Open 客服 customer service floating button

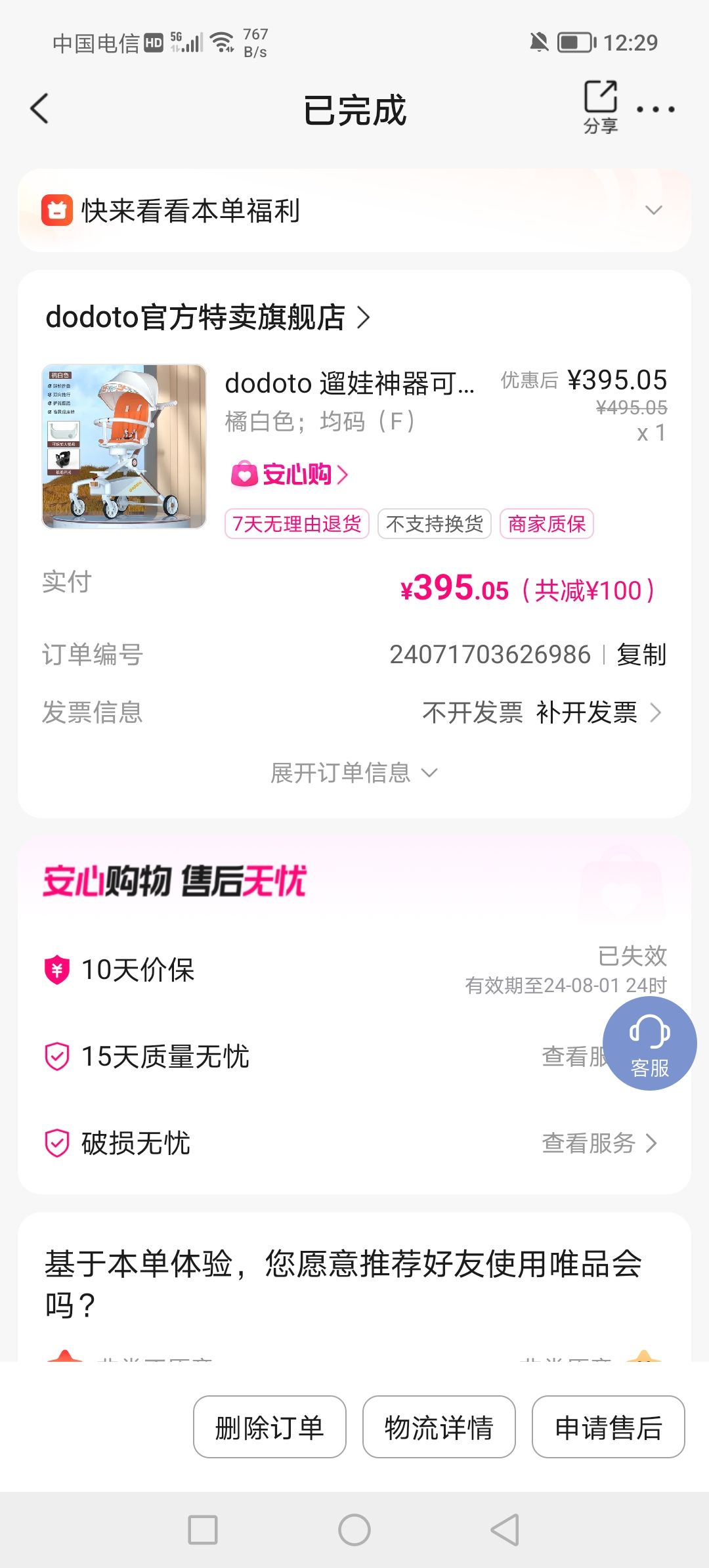tap(649, 1044)
